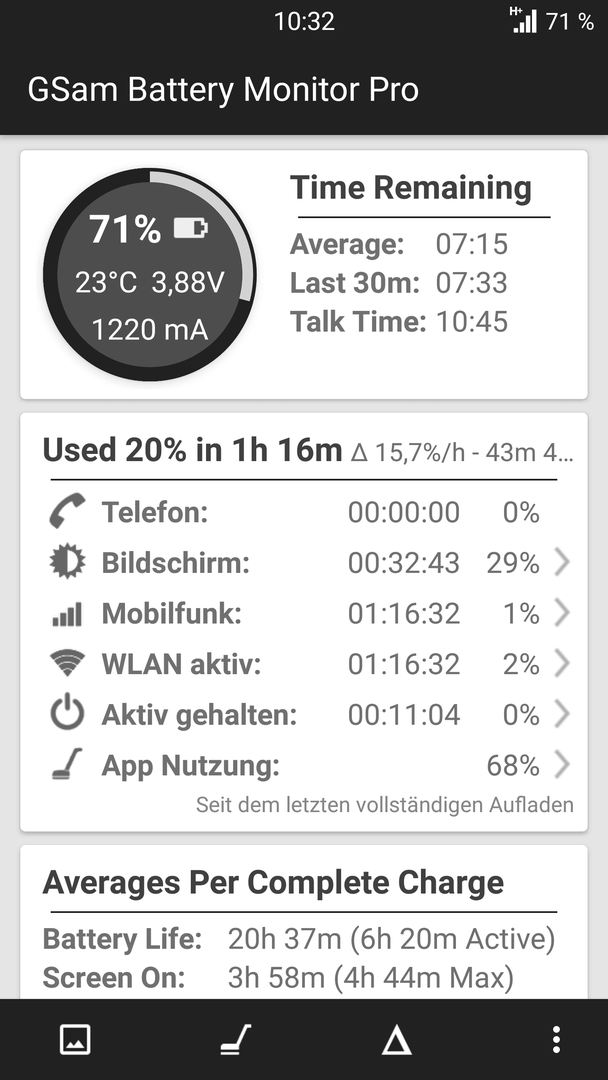The image size is (608, 1080).
Task: Open the Averages Per Complete Charge card
Action: coord(304,922)
